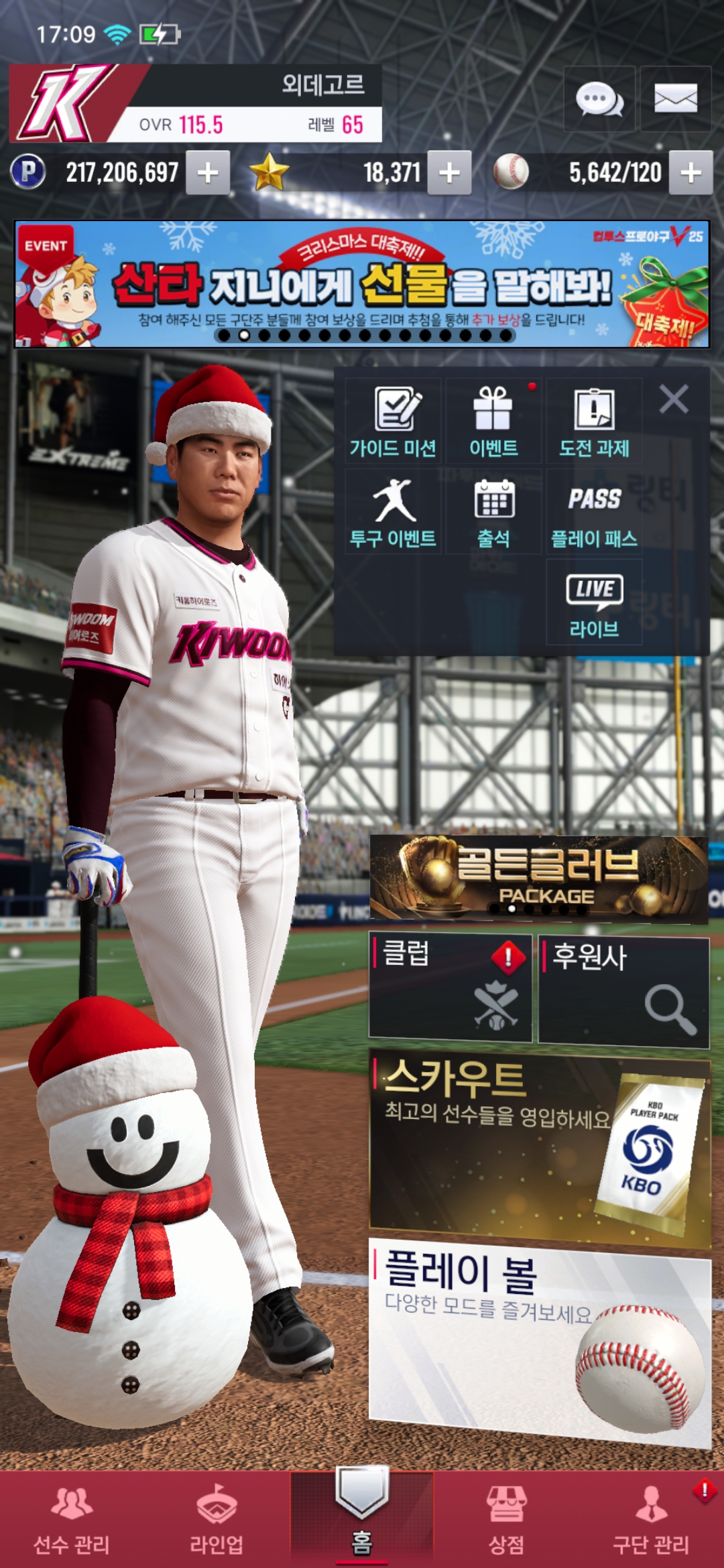The width and height of the screenshot is (724, 1568).
Task: Open 가이드 미션 guide missions
Action: pyautogui.click(x=394, y=421)
